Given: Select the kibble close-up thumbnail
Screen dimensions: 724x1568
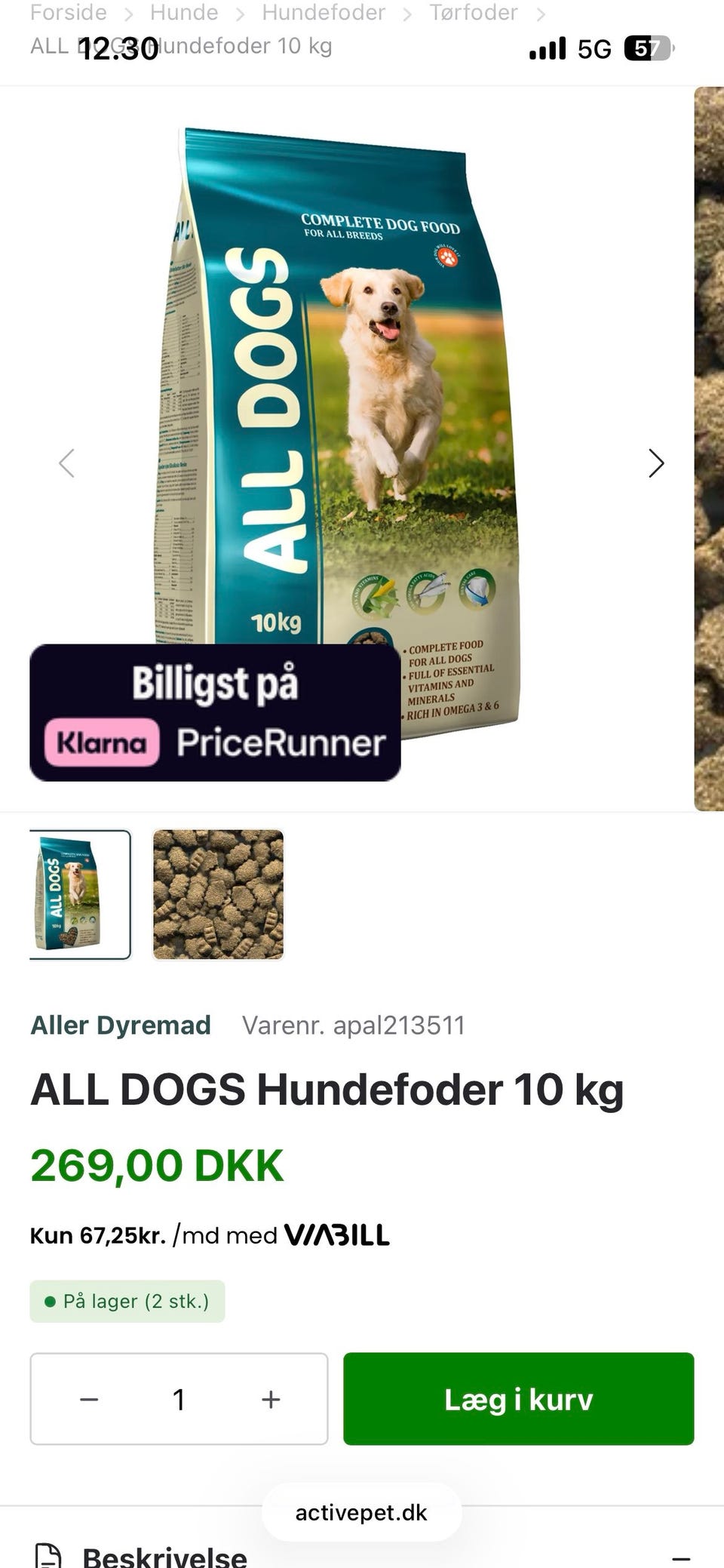Looking at the screenshot, I should click(x=217, y=893).
